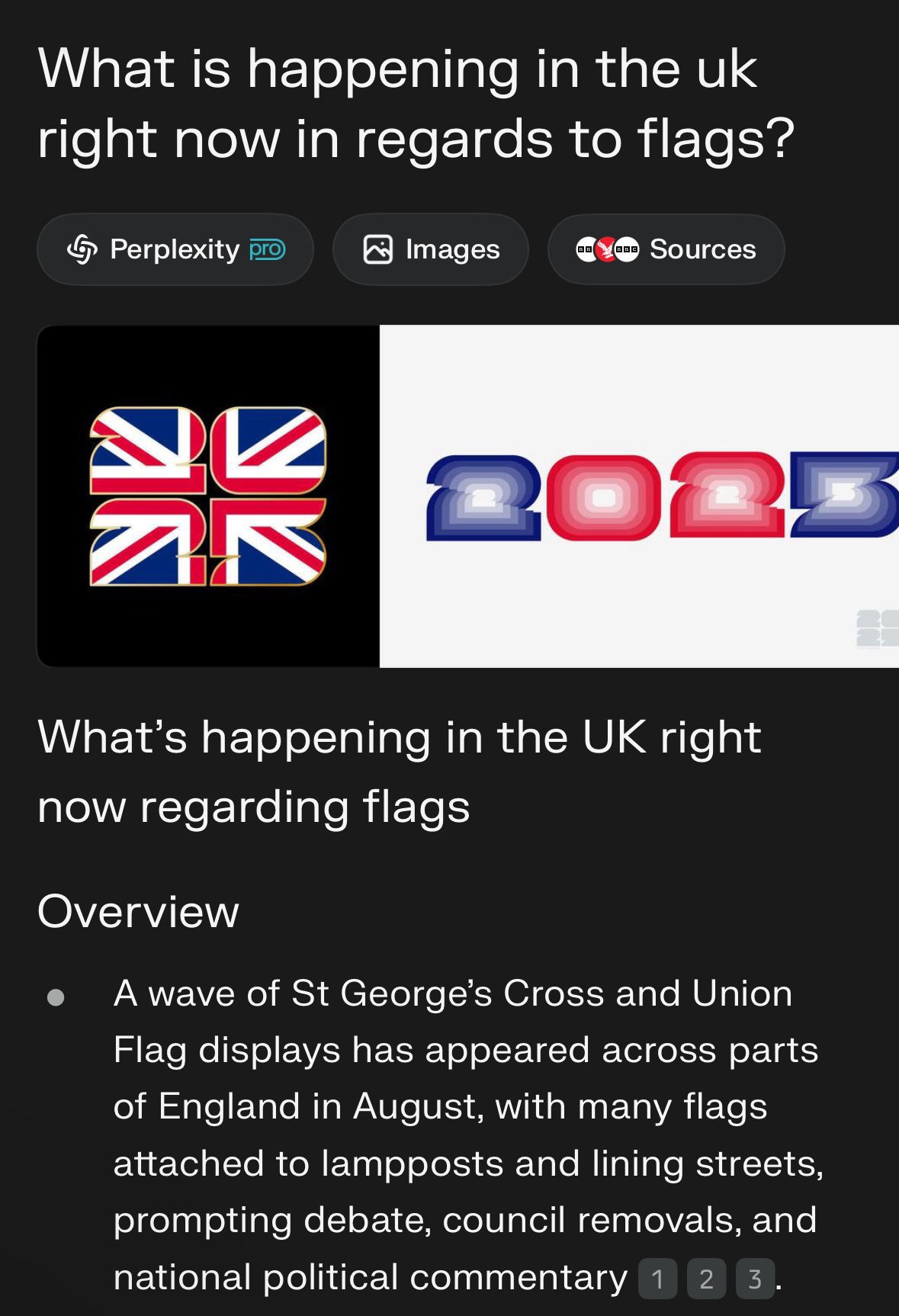Open the red and blue 2025 image

[x=639, y=496]
